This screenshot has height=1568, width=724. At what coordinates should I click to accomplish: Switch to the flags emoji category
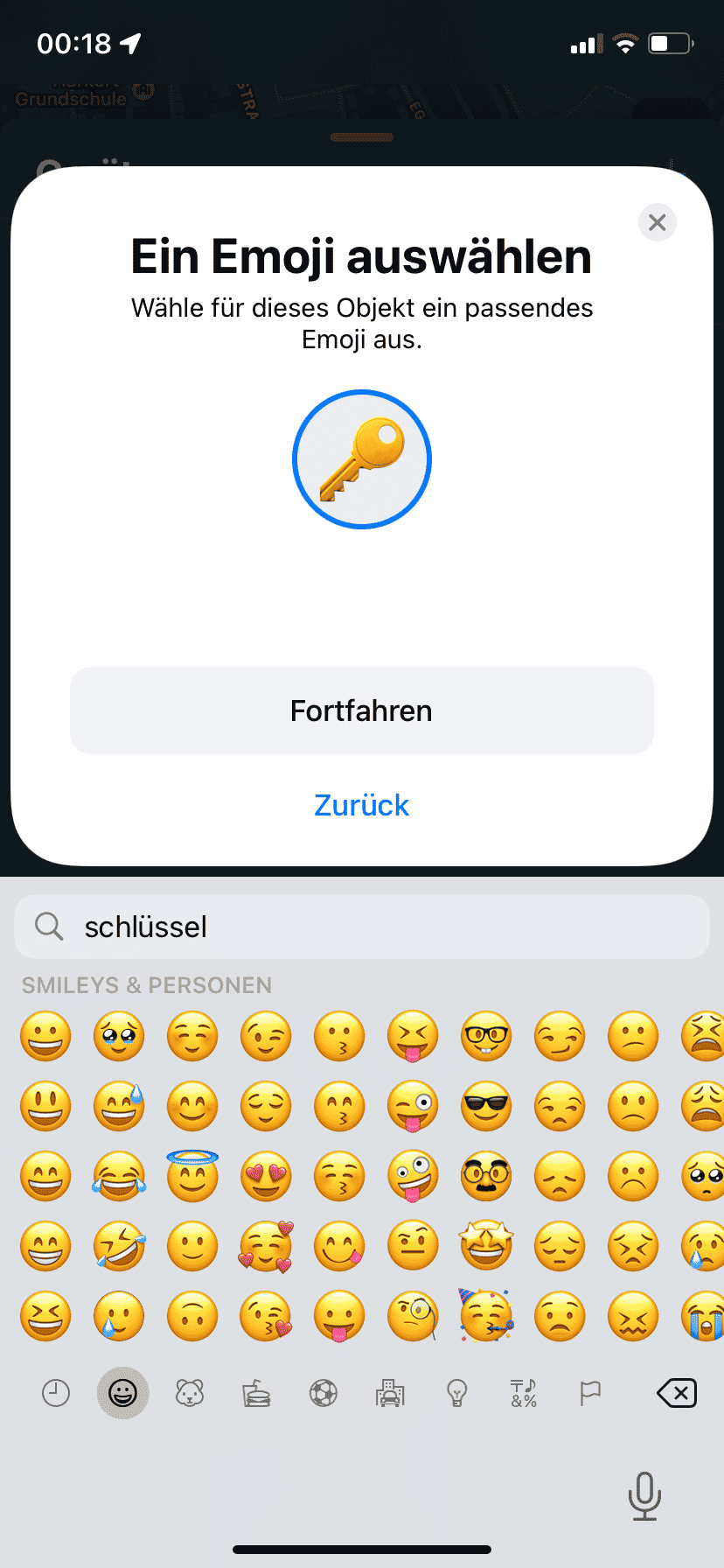(590, 1393)
